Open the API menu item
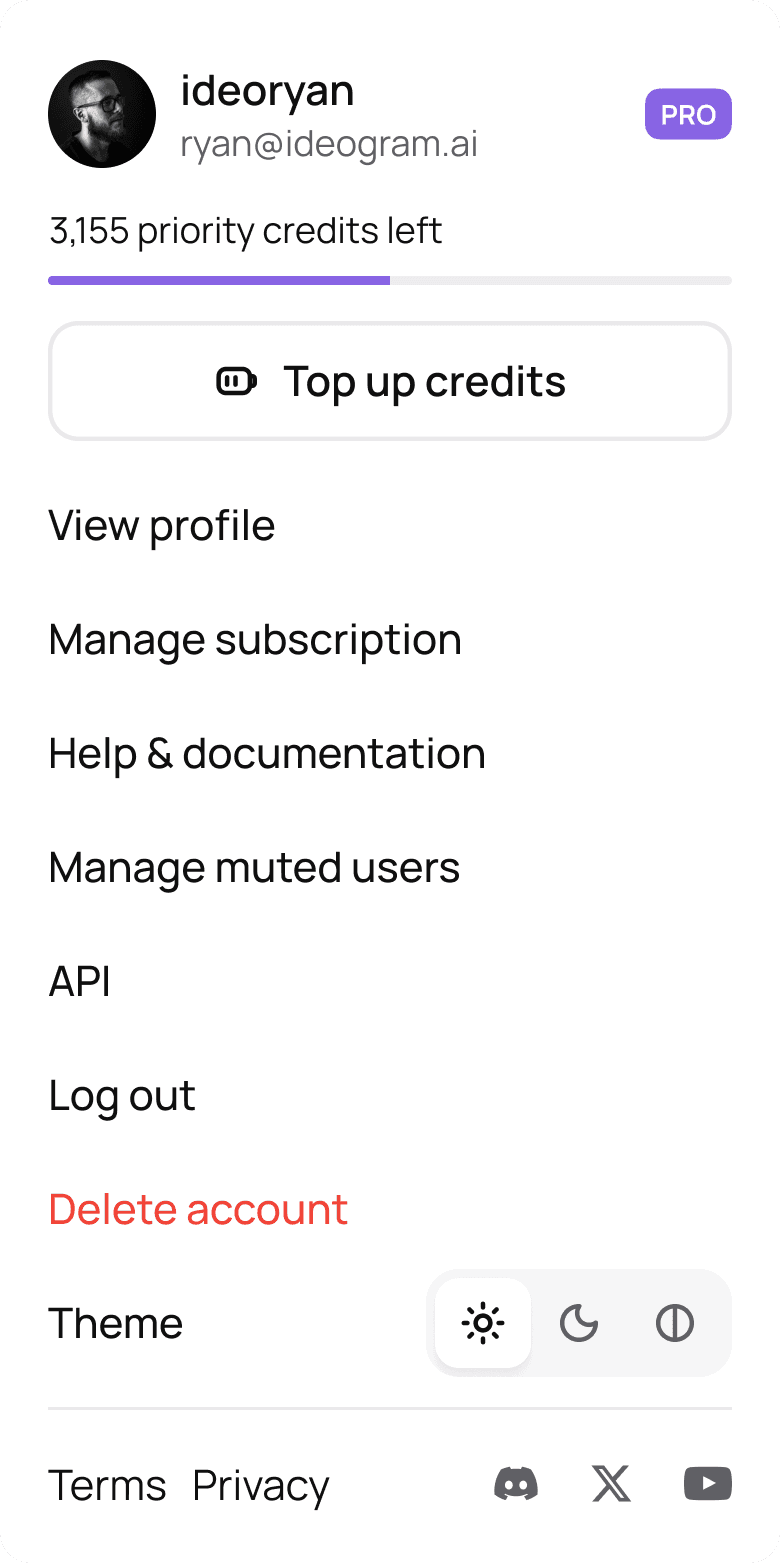The height and width of the screenshot is (1563, 780). 80,982
